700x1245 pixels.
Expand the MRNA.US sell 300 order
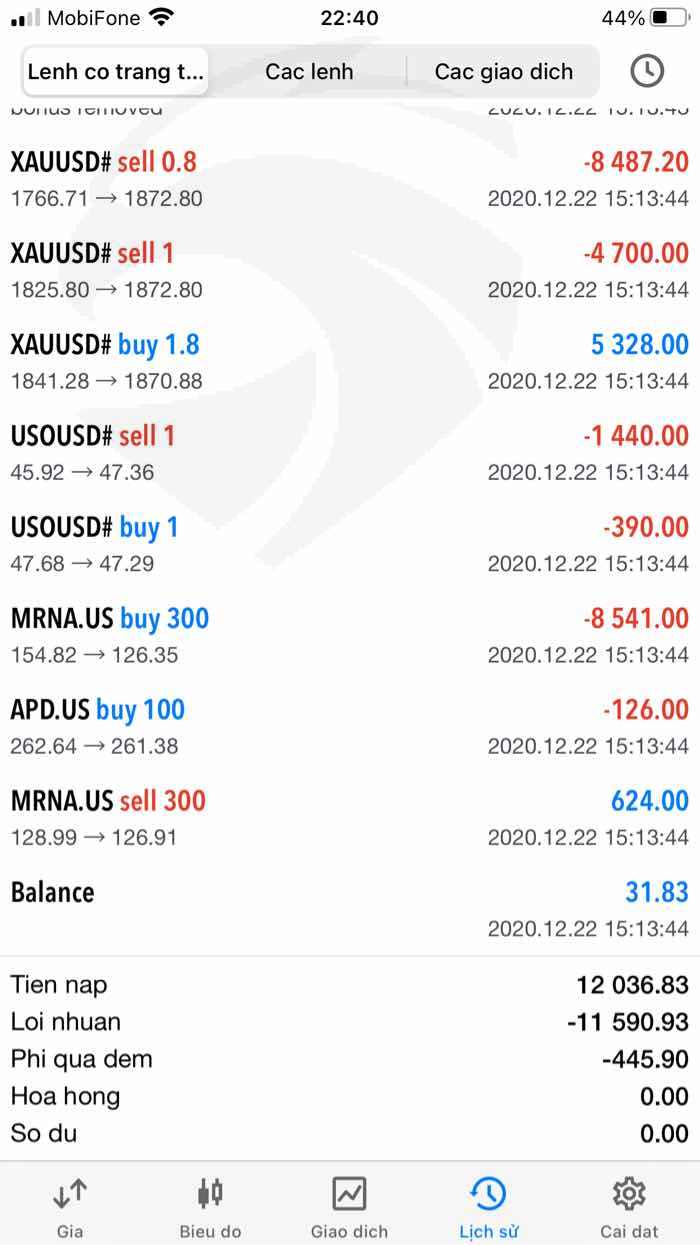350,818
